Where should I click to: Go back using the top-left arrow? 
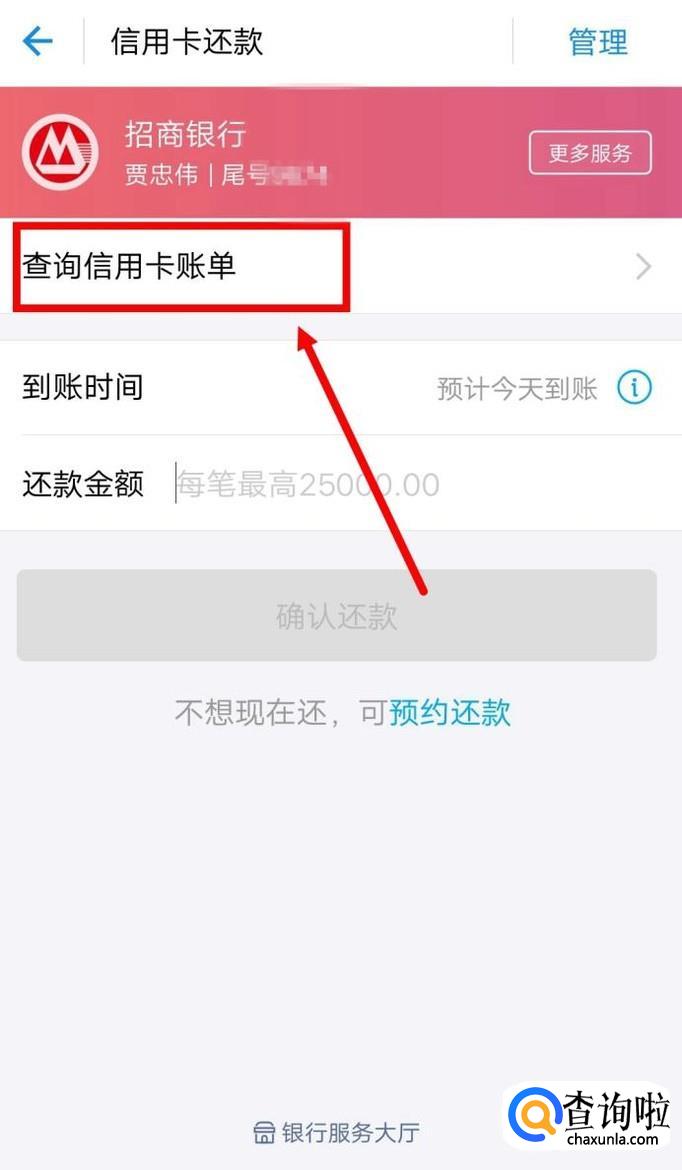[38, 42]
